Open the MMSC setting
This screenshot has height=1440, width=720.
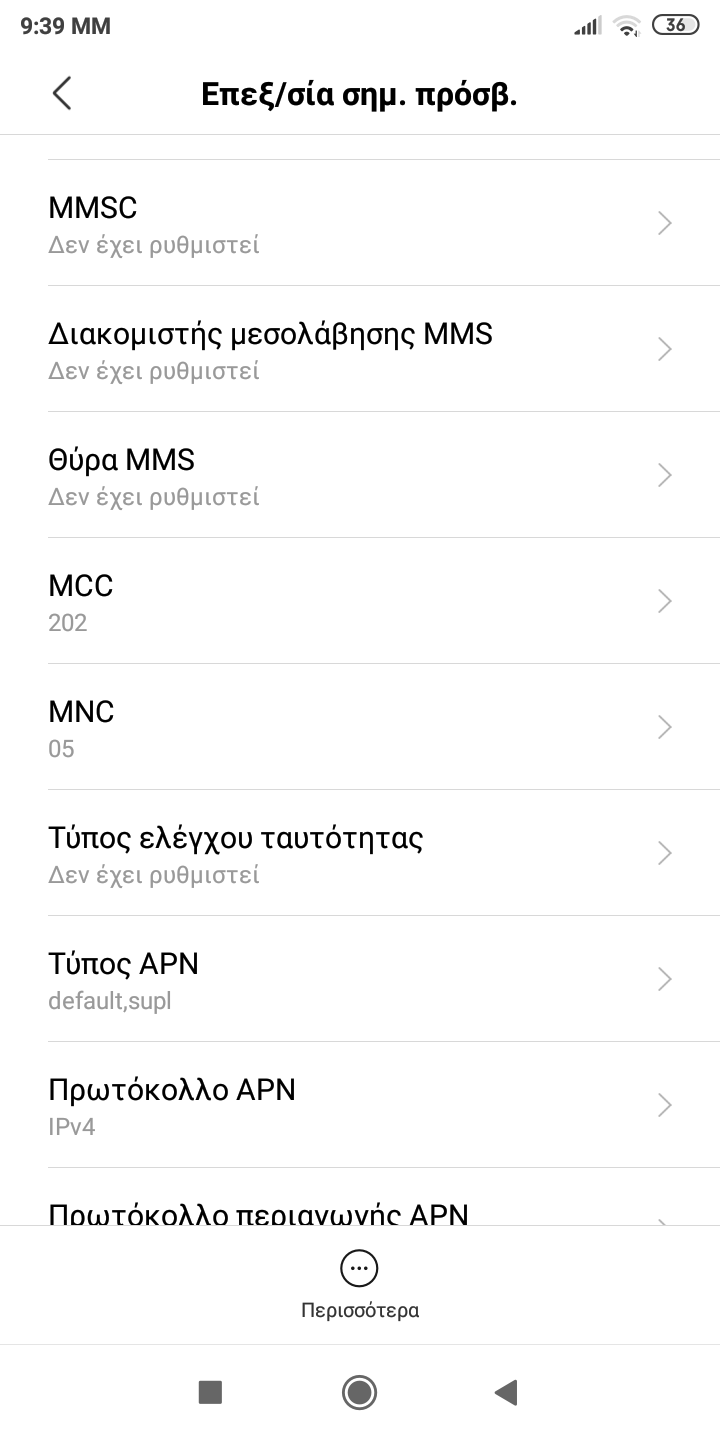[x=360, y=223]
